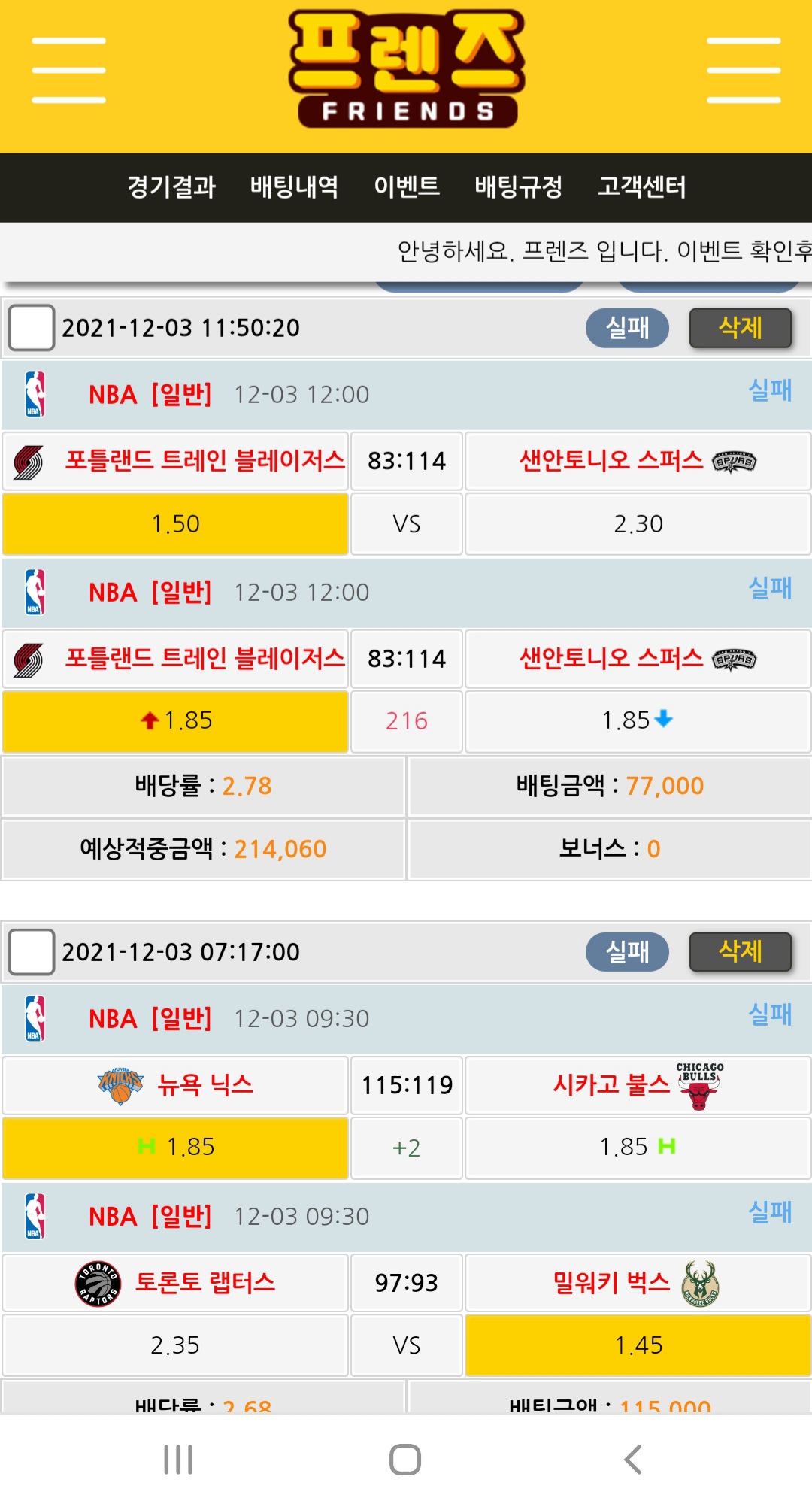Select checkbox for 07:17:00 bet
The image size is (812, 1507).
point(32,952)
